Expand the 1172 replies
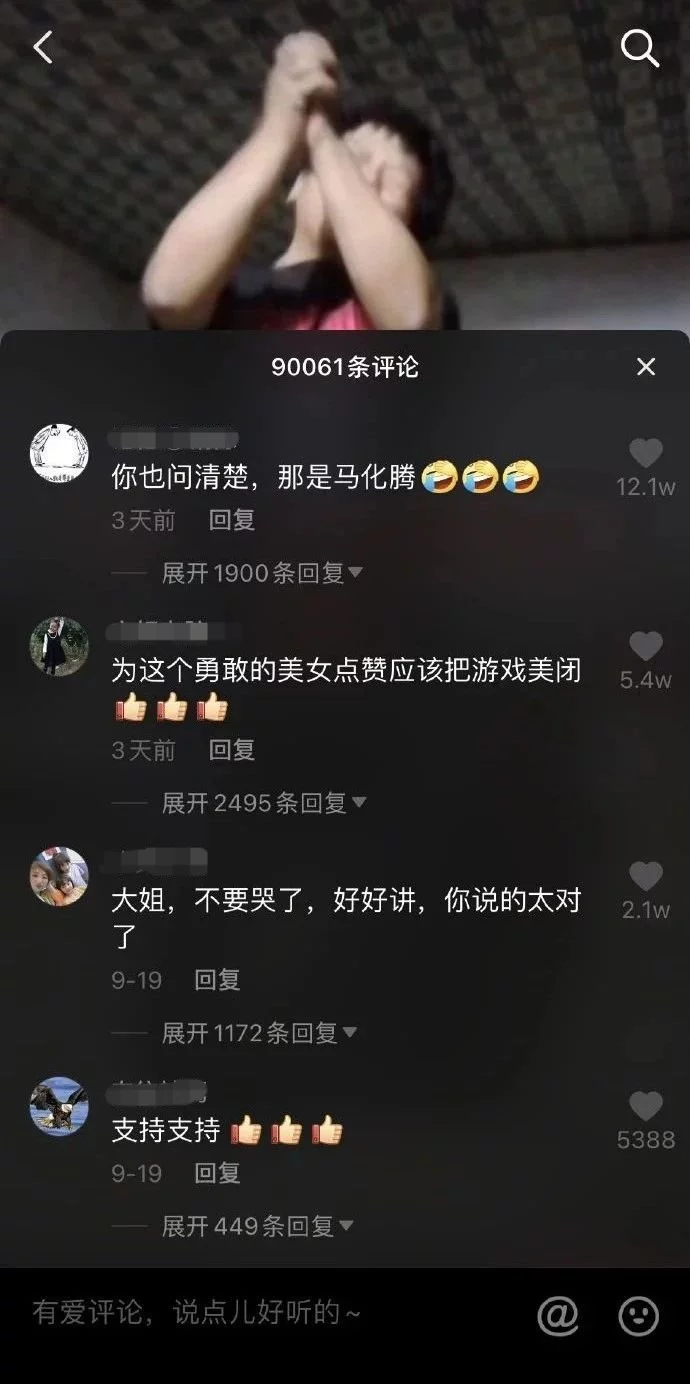The height and width of the screenshot is (1384, 690). pyautogui.click(x=259, y=1032)
